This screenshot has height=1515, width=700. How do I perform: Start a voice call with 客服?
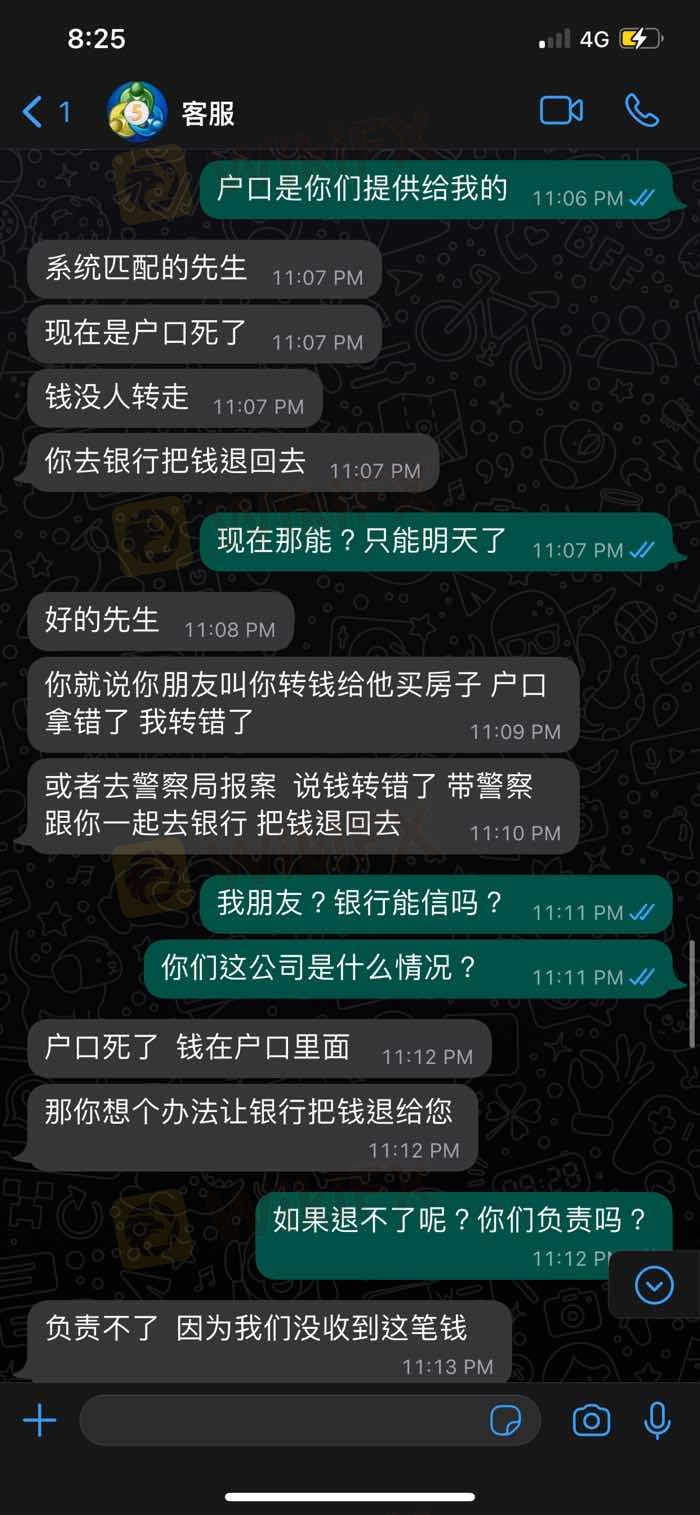(641, 110)
